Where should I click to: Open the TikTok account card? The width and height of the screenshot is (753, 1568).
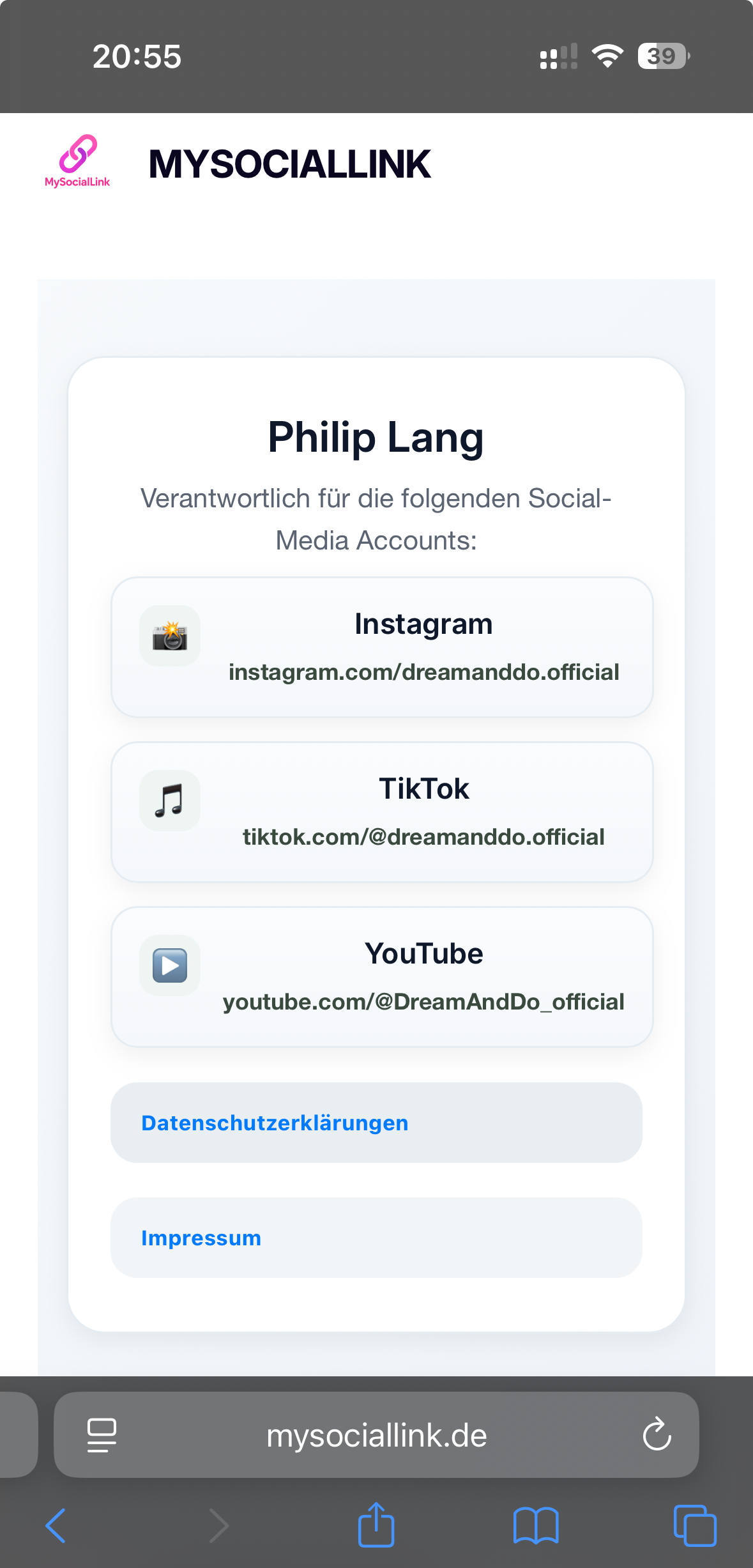382,811
